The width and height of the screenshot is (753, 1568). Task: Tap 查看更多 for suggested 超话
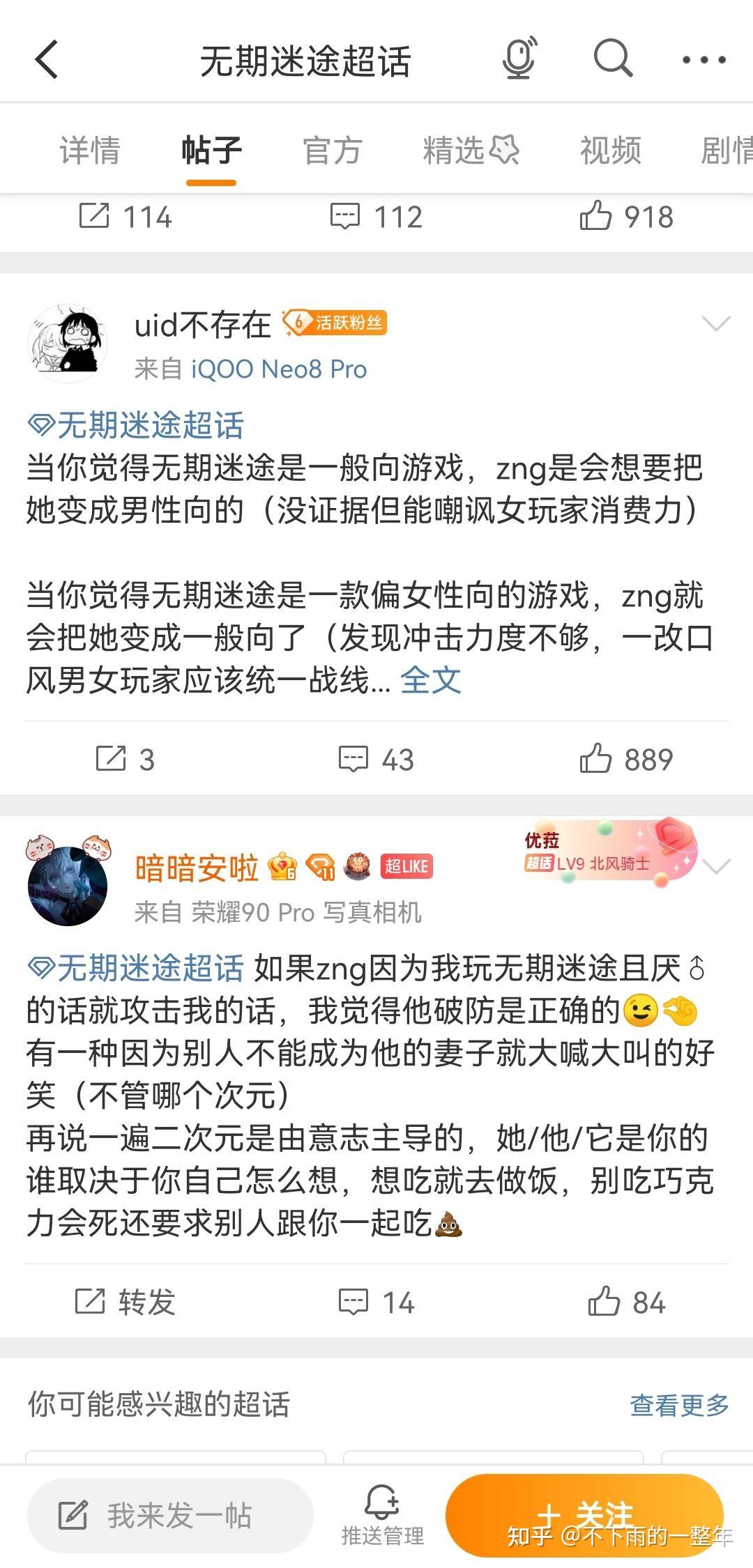(679, 1406)
